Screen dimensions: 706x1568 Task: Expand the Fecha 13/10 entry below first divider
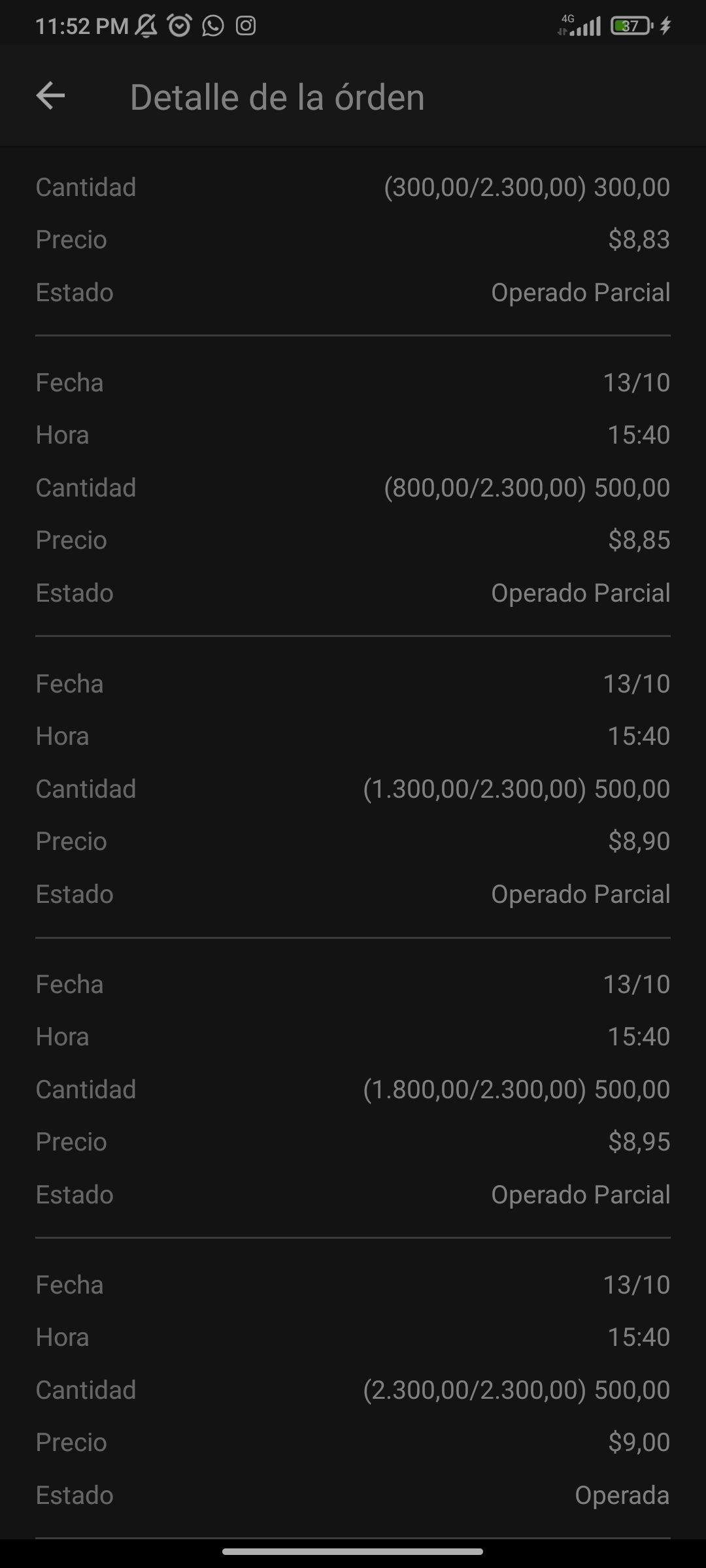353,382
